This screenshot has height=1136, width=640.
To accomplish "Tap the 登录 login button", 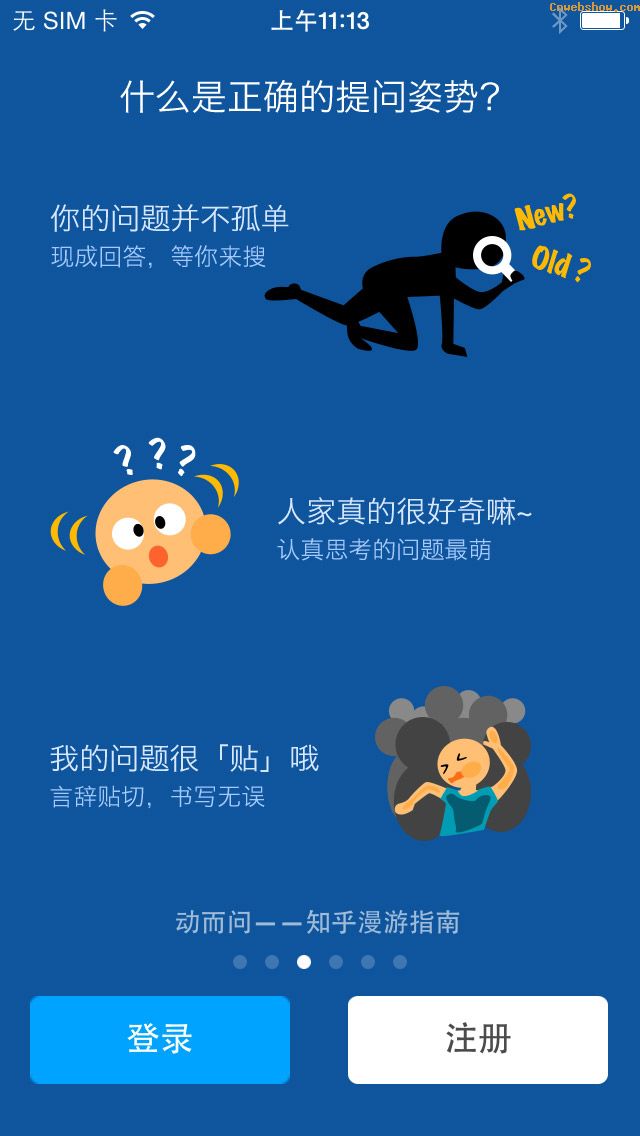I will tap(160, 1039).
